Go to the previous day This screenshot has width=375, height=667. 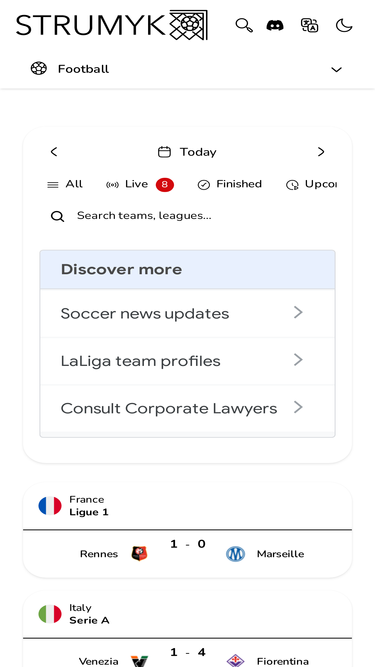tap(54, 152)
